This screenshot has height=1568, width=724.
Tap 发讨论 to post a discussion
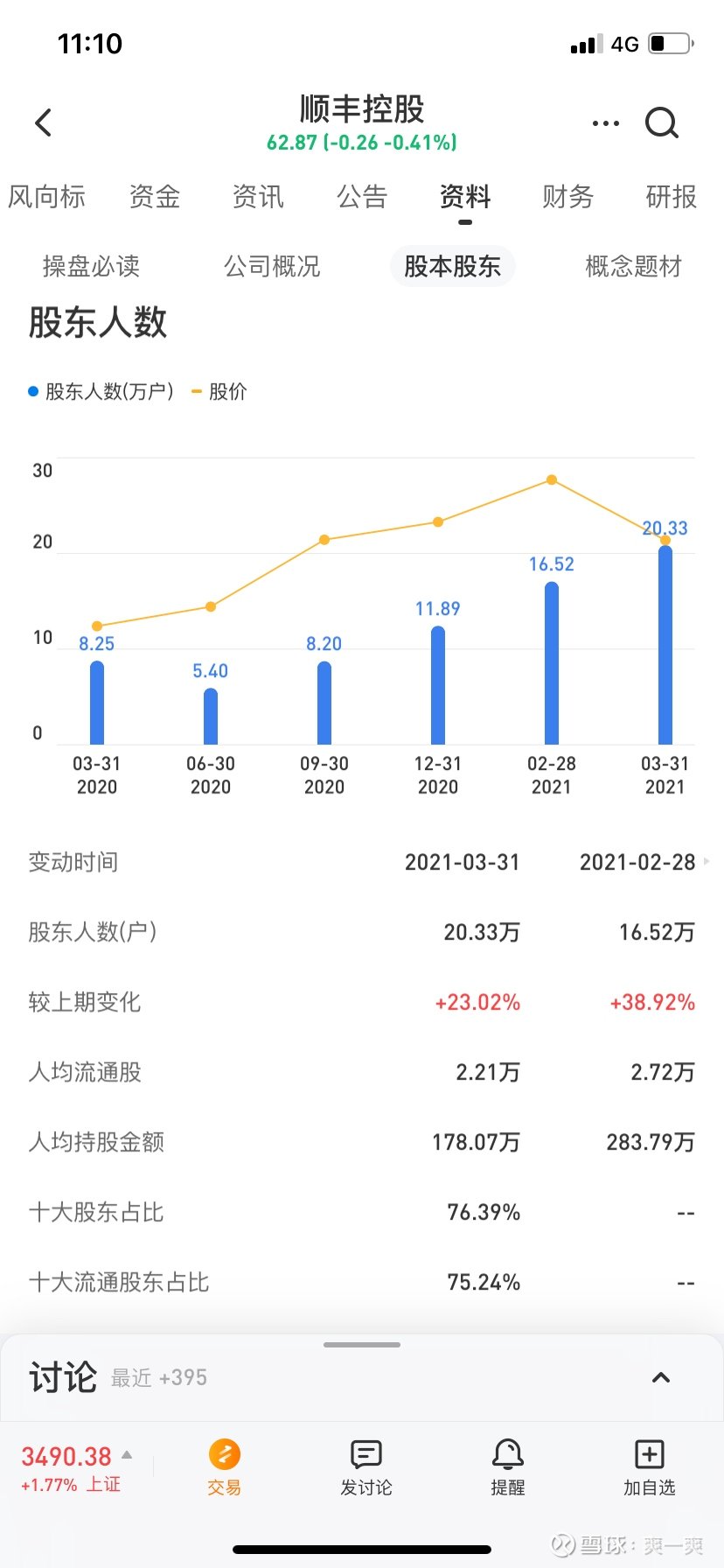(x=366, y=1468)
